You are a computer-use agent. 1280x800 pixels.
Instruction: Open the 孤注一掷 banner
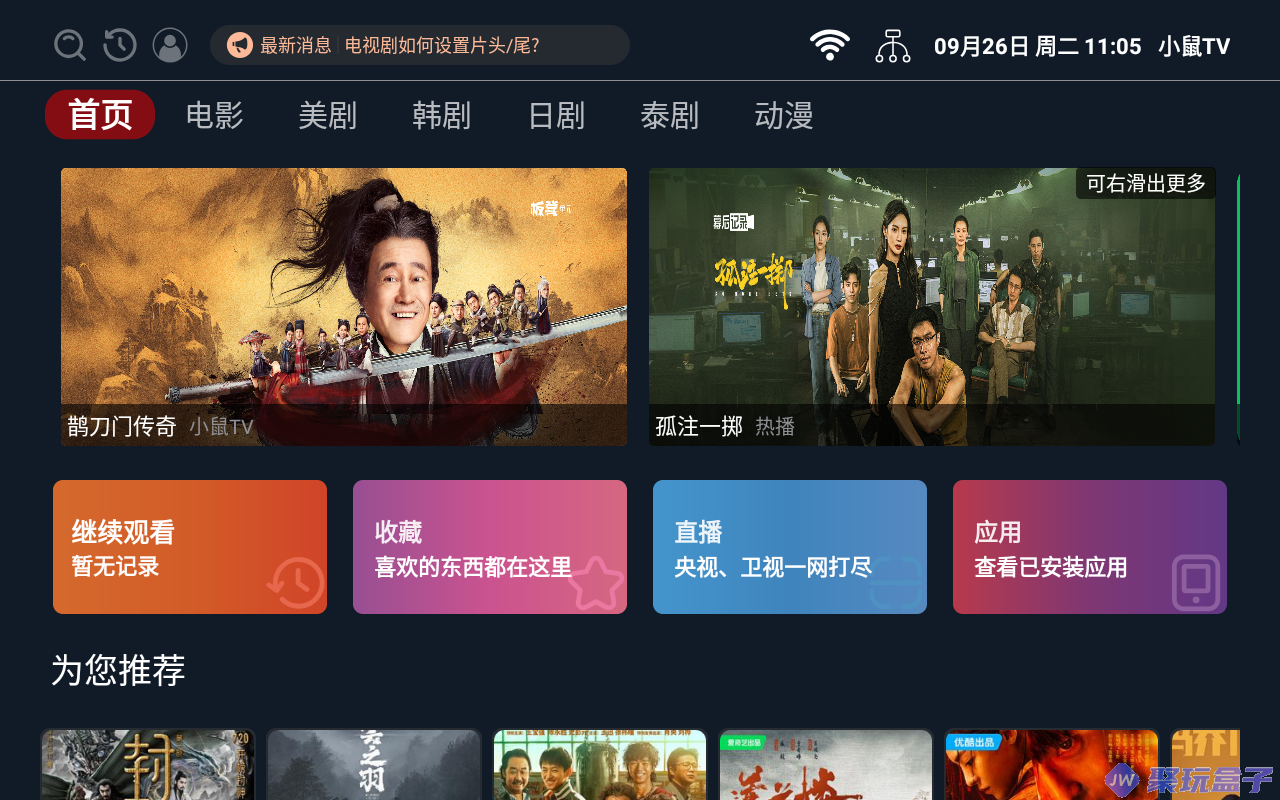pos(932,306)
